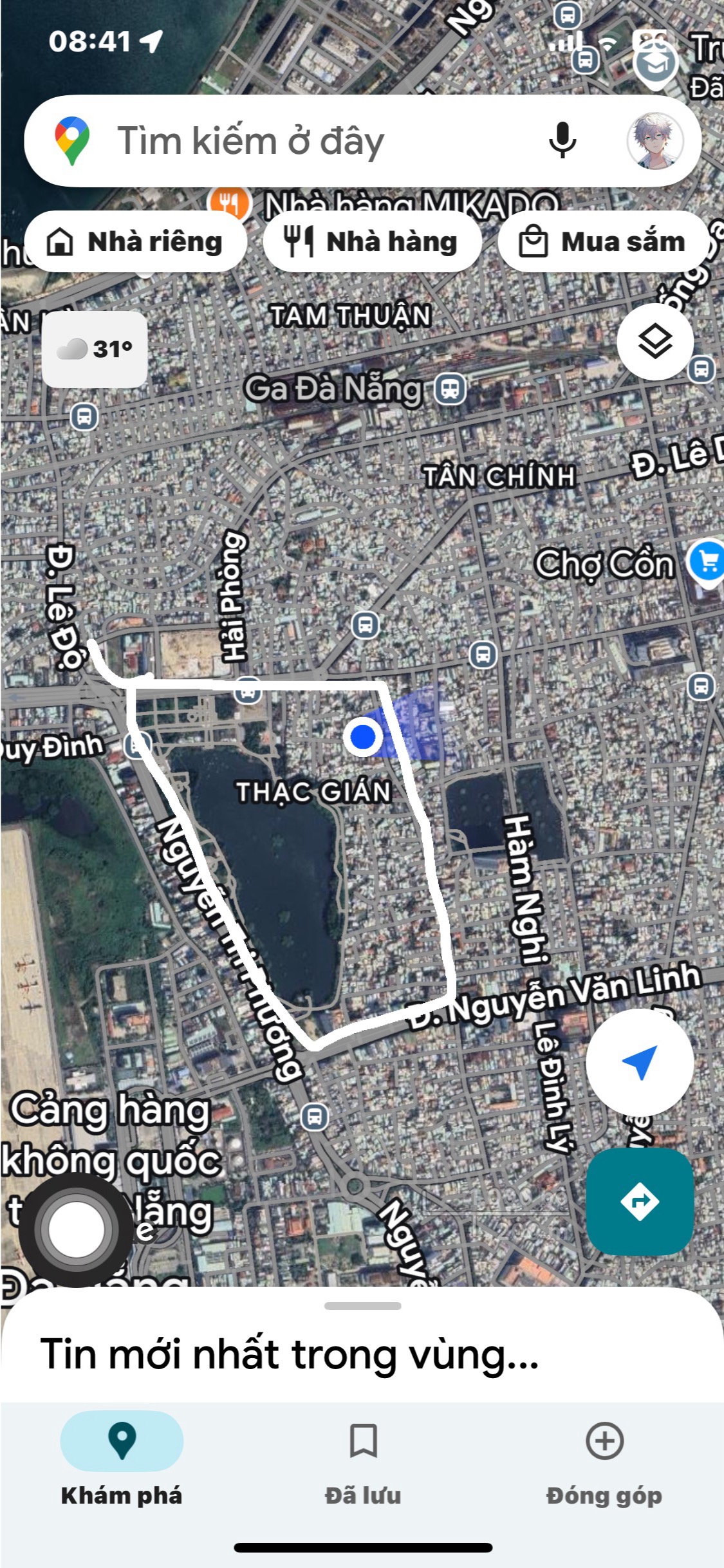Viewport: 724px width, 1568px height.
Task: Filter by Nhà hàng chip
Action: click(x=372, y=242)
